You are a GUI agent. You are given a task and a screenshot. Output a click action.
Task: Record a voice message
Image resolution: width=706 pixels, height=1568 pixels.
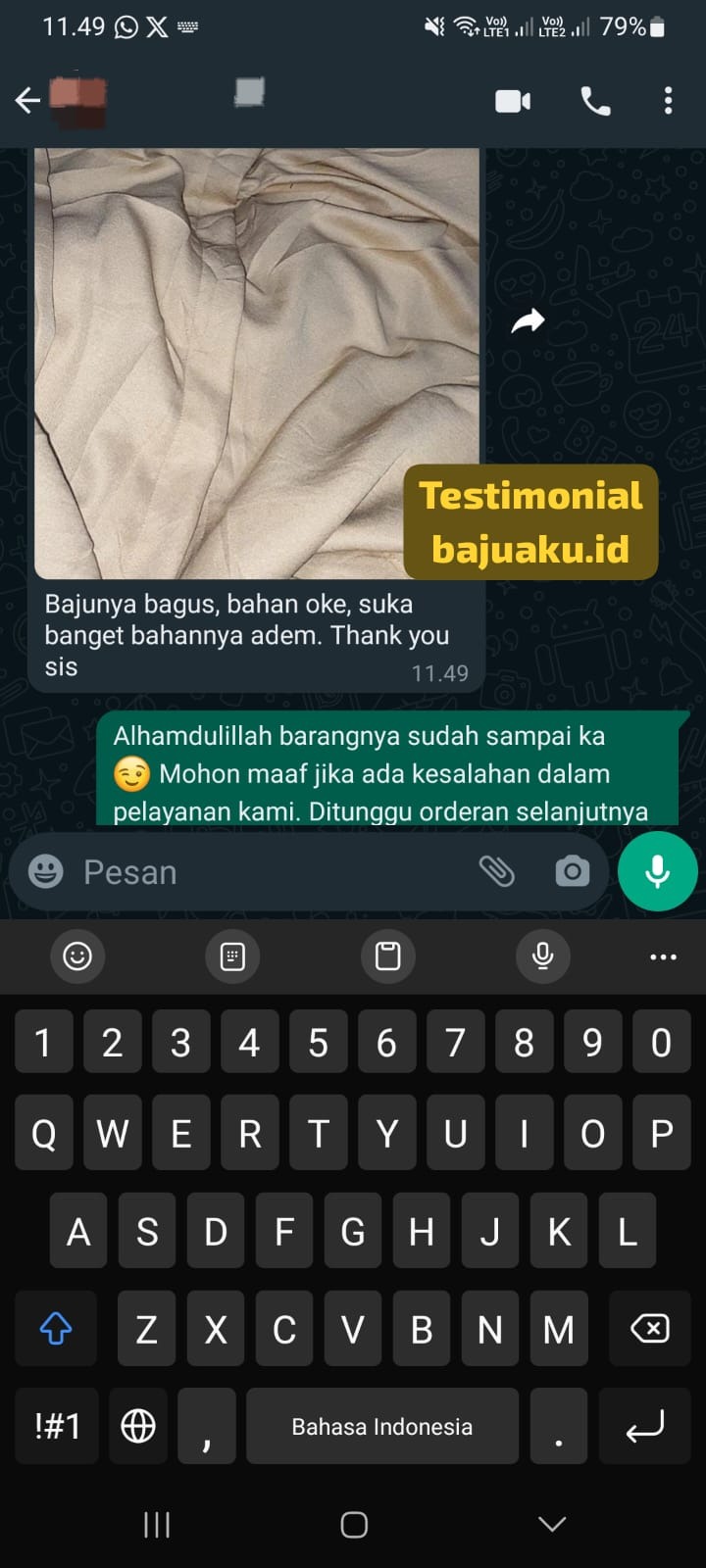(657, 871)
